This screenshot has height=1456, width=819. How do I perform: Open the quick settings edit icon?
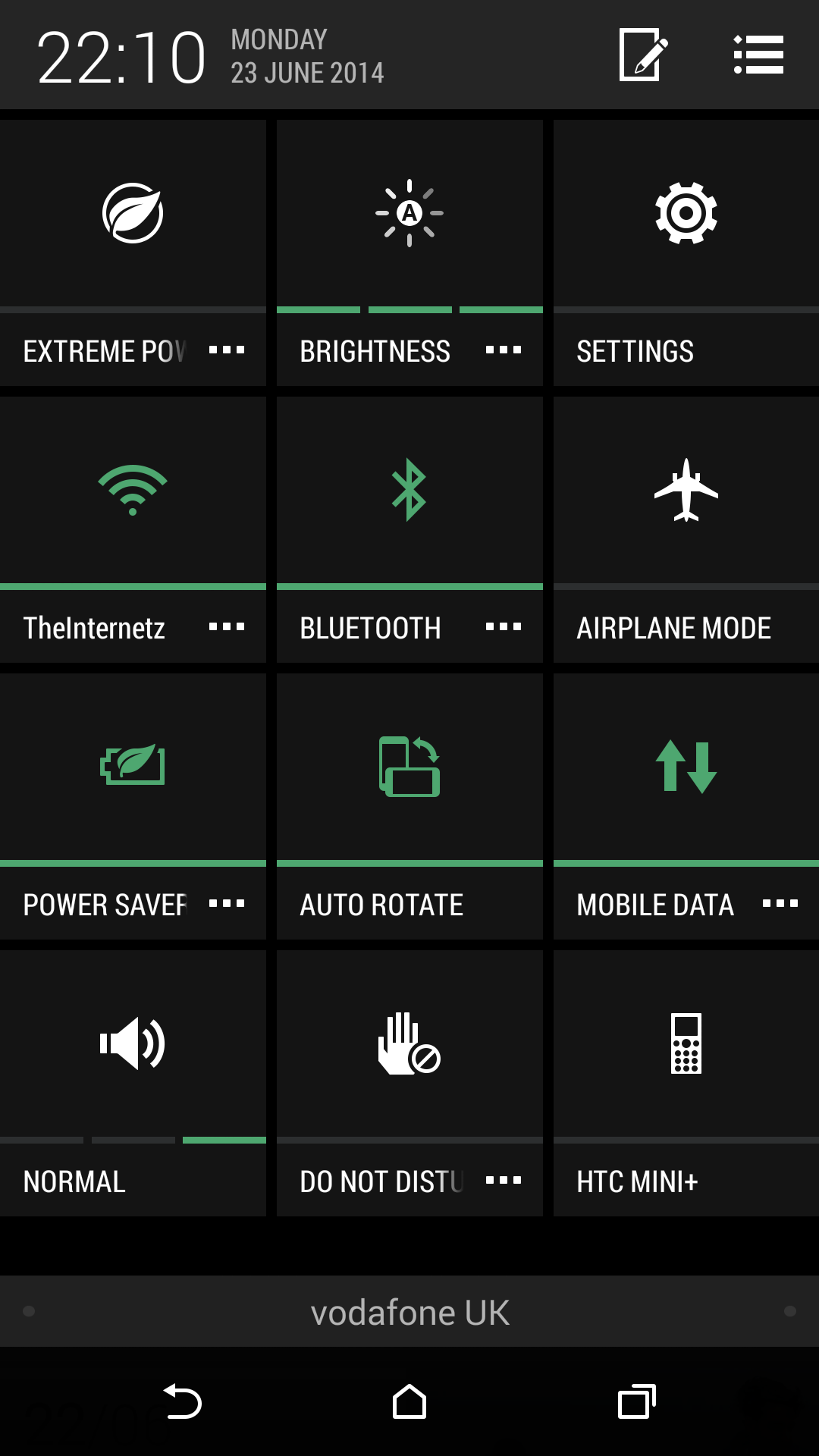coord(643,55)
